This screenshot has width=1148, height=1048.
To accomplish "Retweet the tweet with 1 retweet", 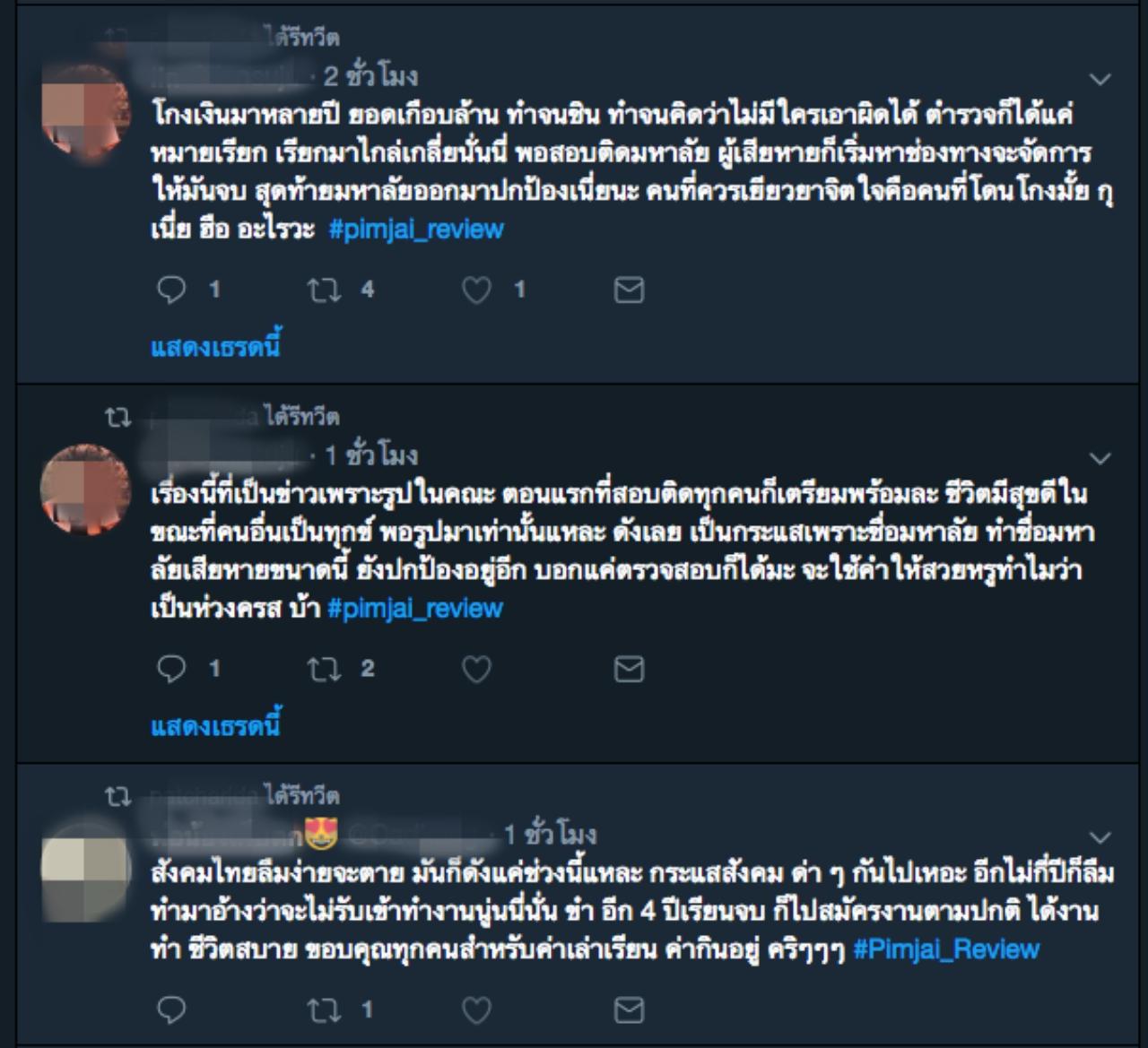I will coord(323,1010).
